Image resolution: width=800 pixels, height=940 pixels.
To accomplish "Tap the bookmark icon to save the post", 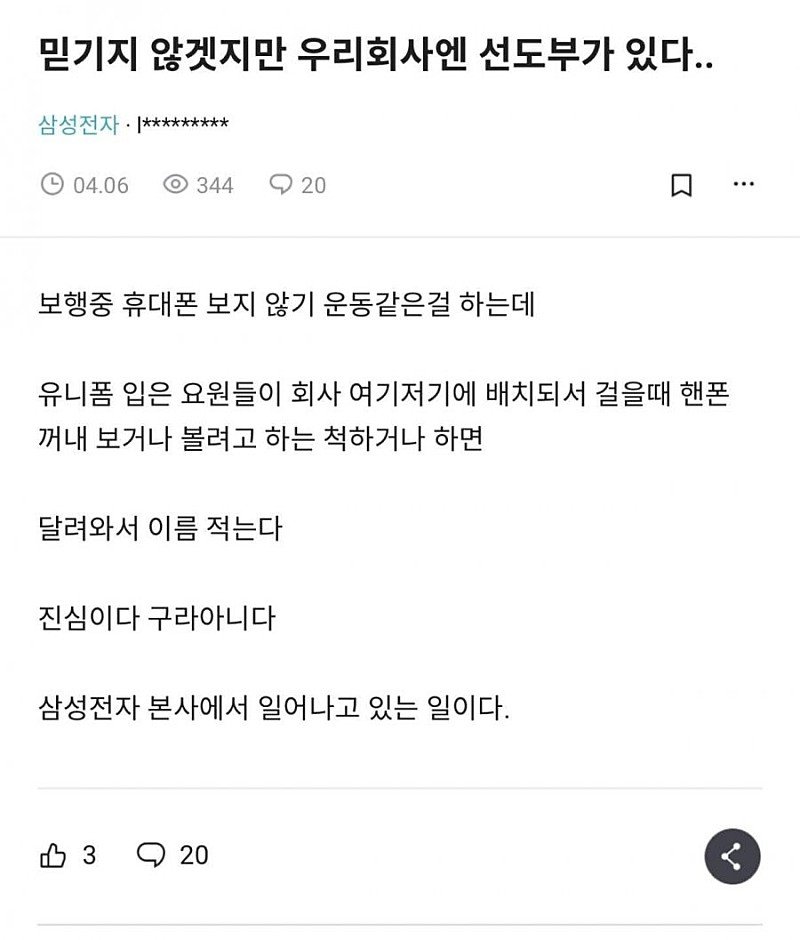I will click(x=681, y=184).
